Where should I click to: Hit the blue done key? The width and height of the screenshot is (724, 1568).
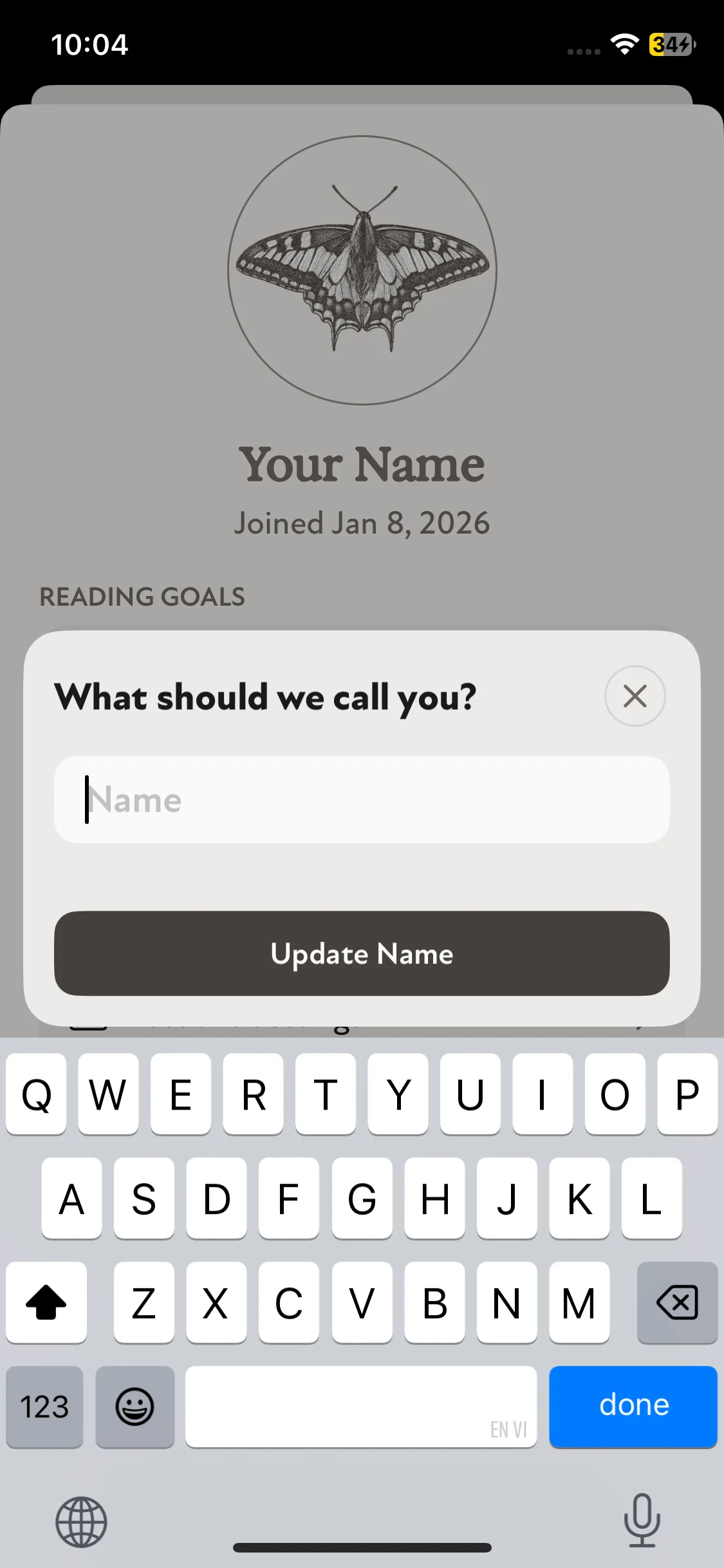point(633,1406)
